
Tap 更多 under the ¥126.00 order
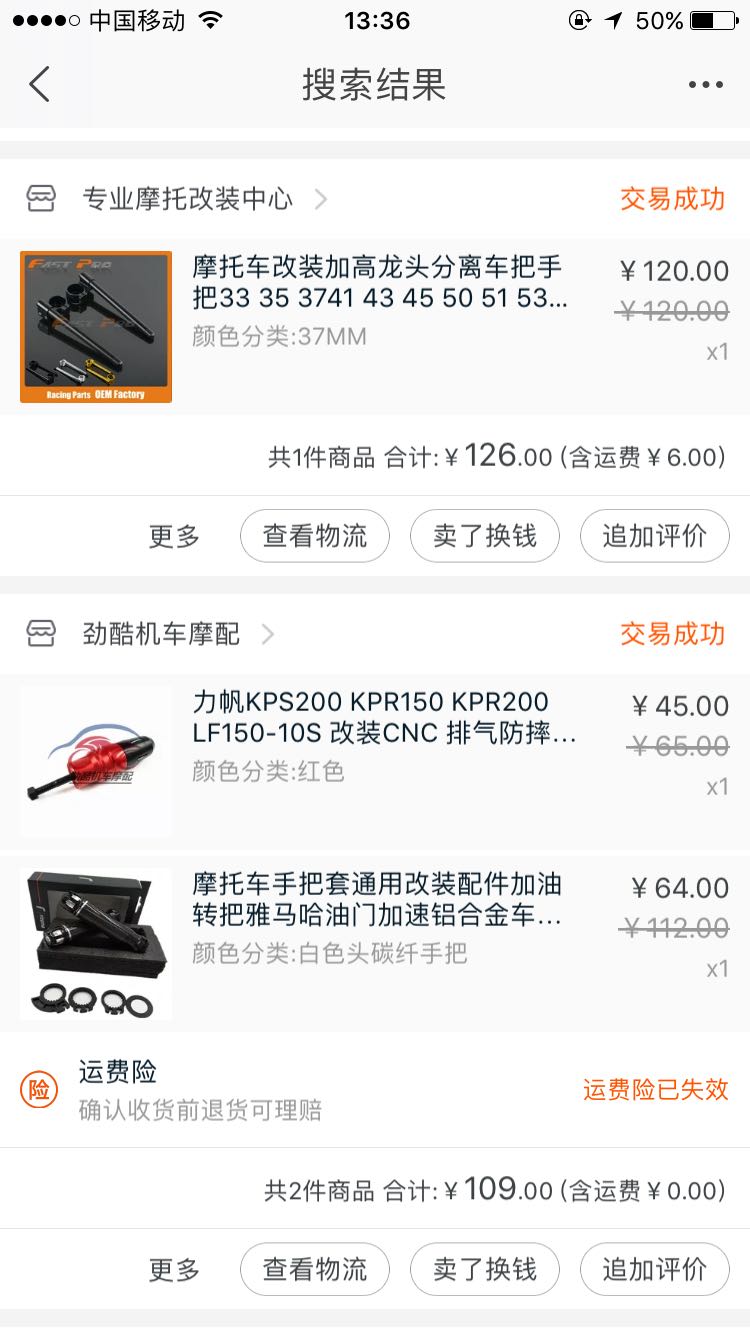point(174,536)
